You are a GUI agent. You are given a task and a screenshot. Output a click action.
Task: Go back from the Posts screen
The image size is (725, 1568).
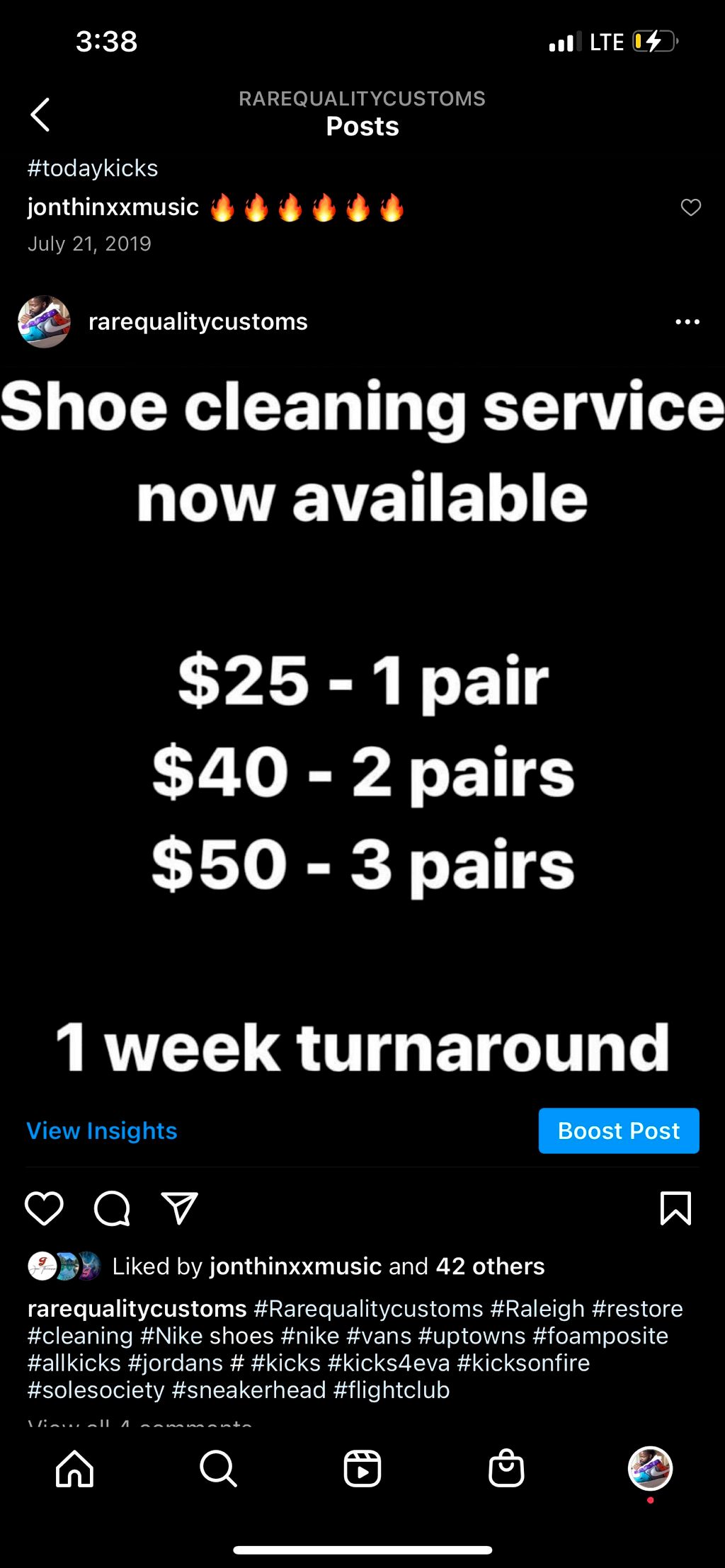pyautogui.click(x=40, y=115)
